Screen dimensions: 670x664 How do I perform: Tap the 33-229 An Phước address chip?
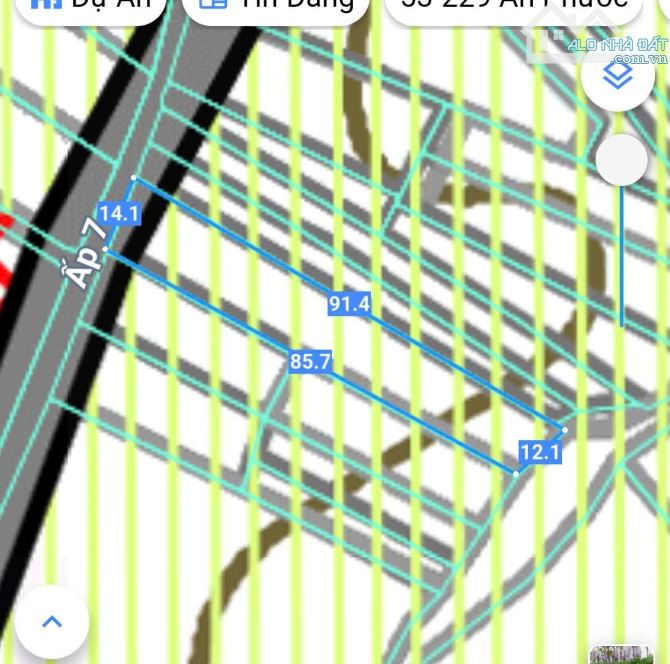pyautogui.click(x=512, y=6)
